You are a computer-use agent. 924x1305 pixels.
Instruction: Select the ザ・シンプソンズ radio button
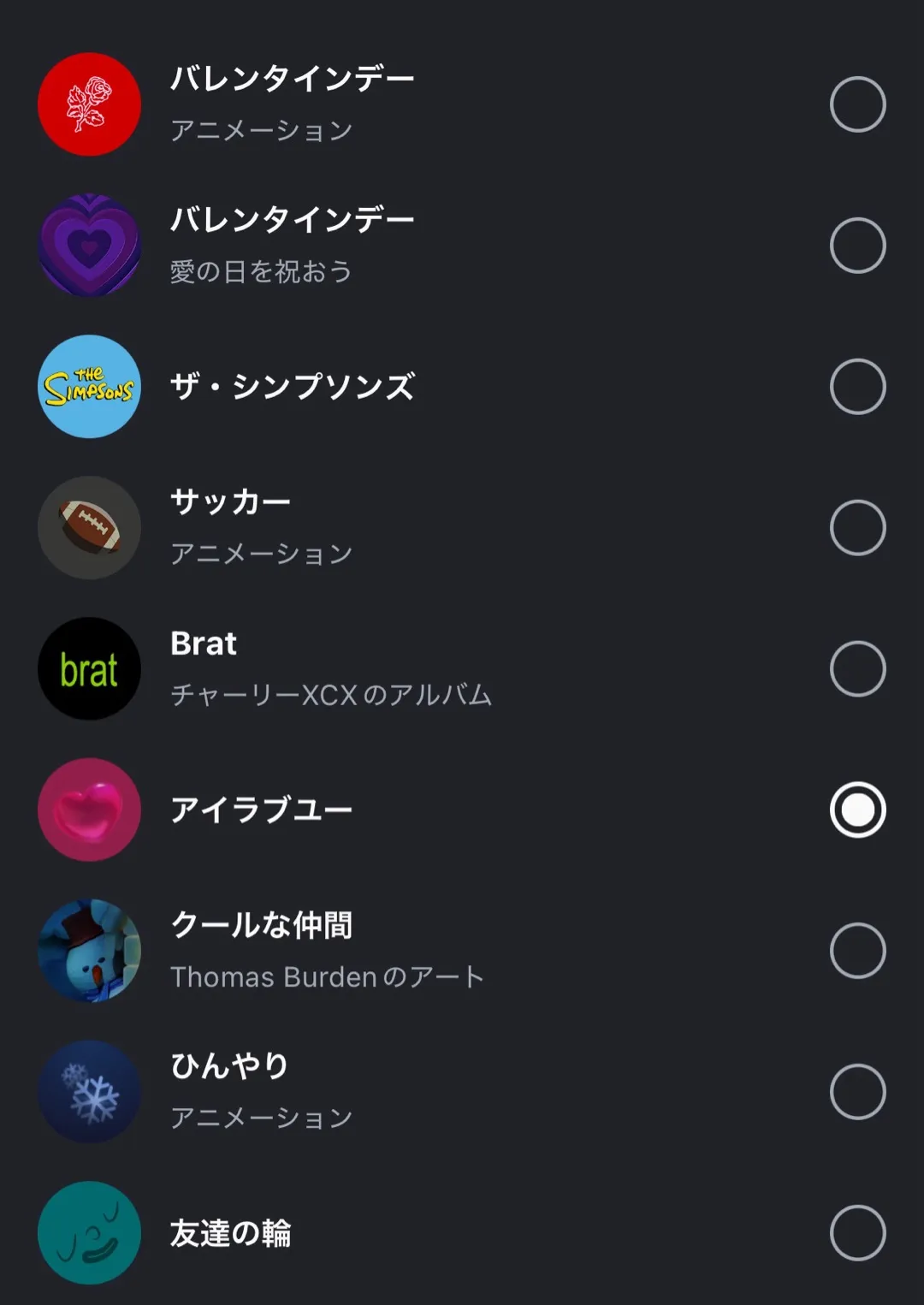(859, 387)
